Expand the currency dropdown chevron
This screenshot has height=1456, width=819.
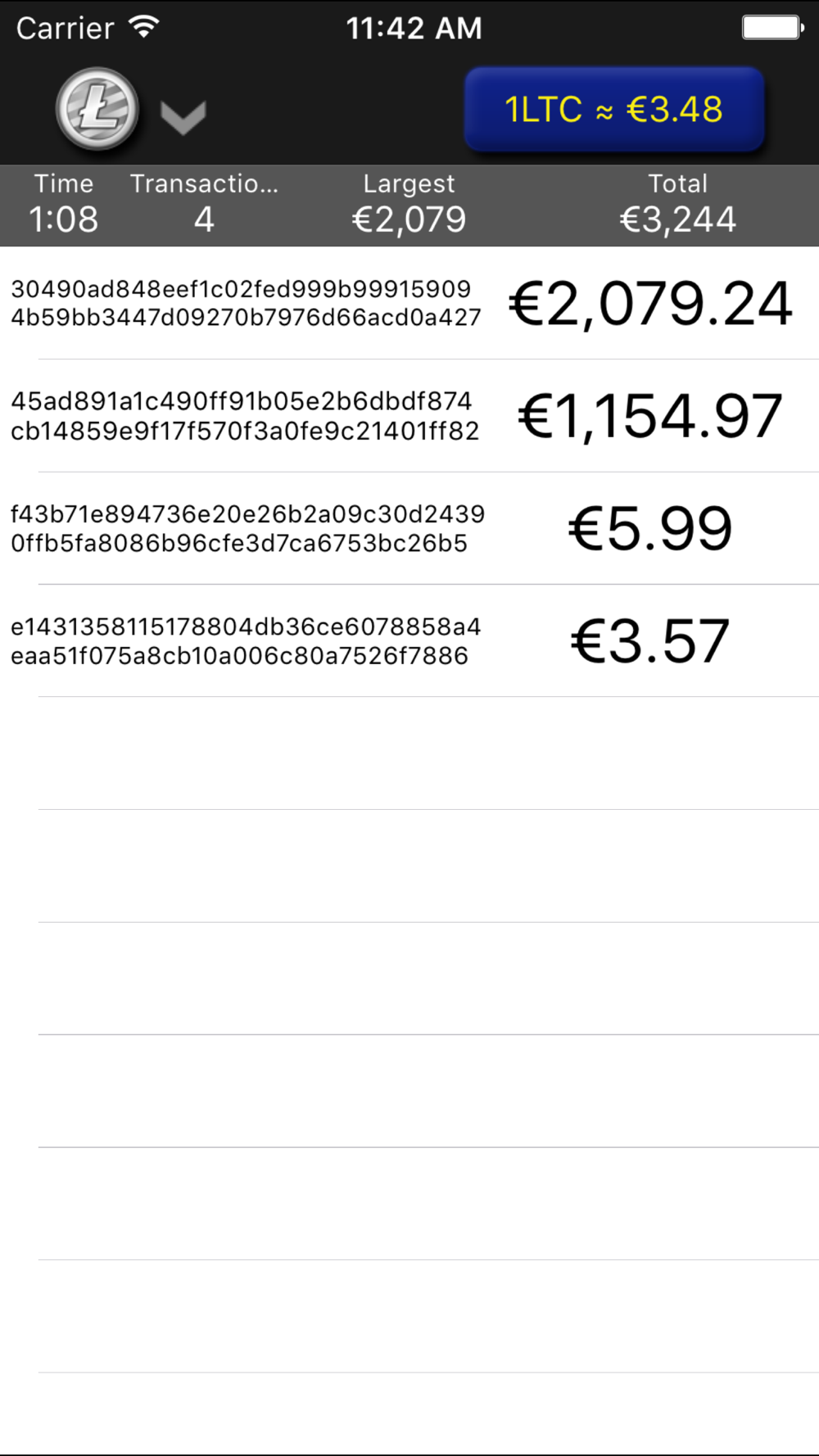183,116
